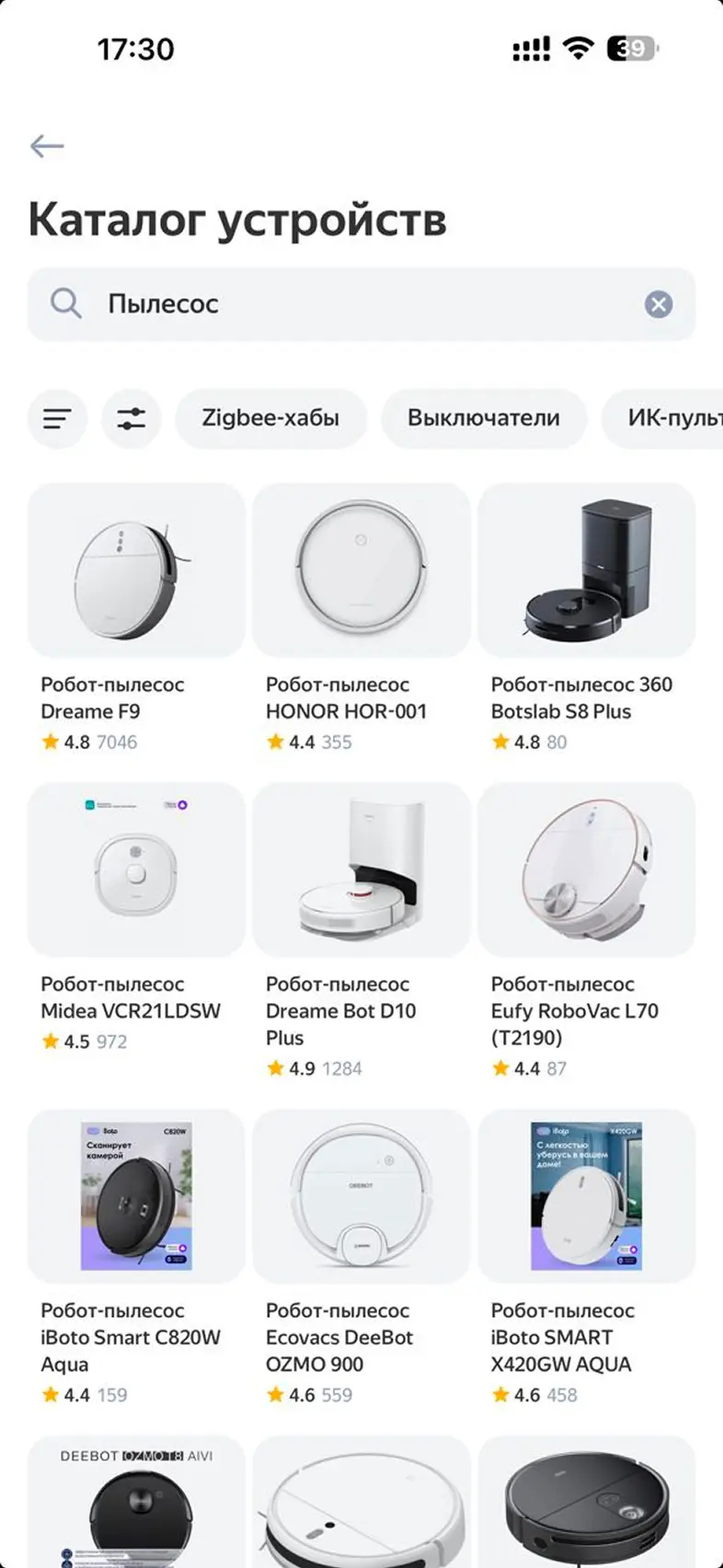Viewport: 723px width, 1568px height.
Task: Open the sorting options icon
Action: click(x=57, y=419)
